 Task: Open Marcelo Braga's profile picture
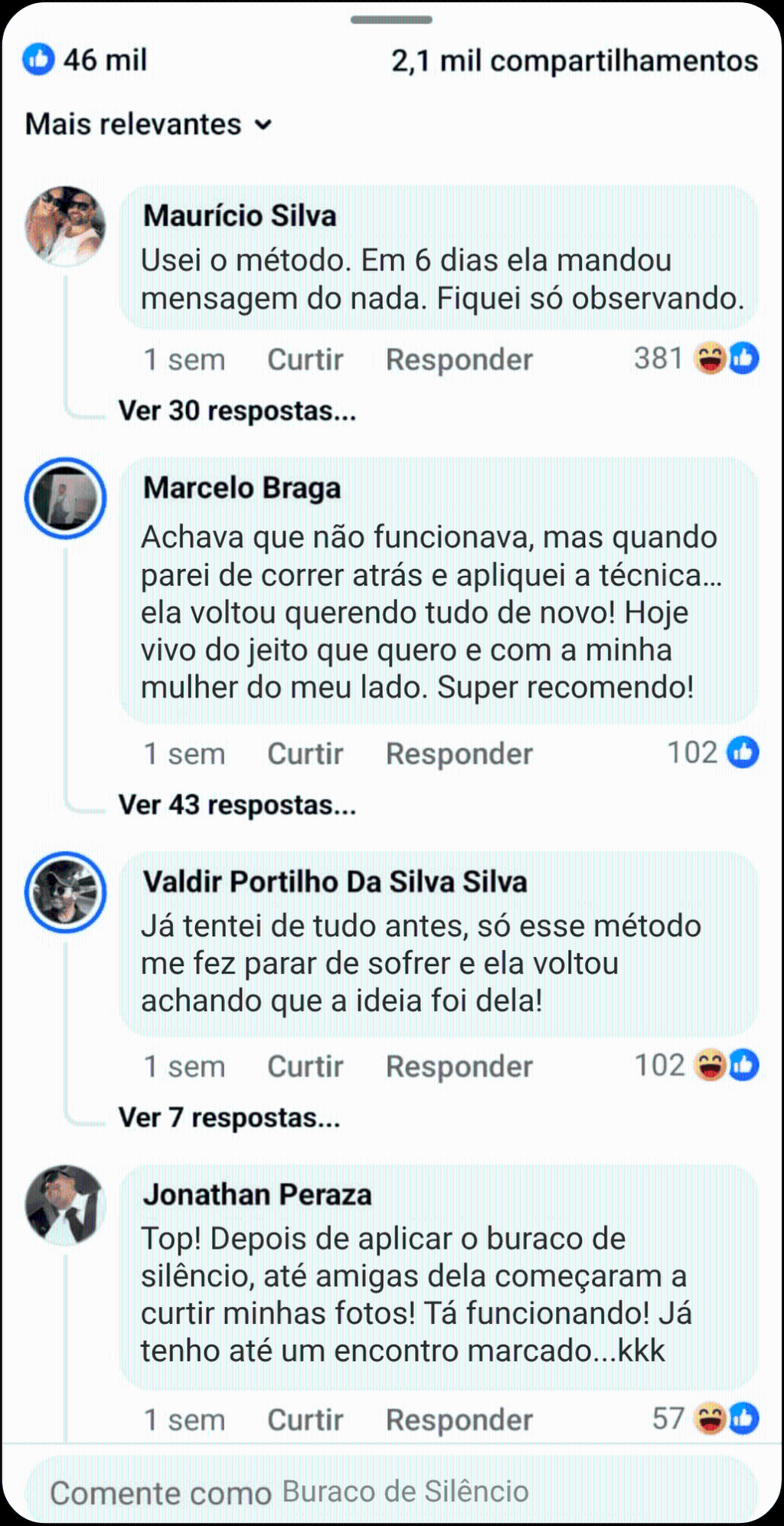65,499
